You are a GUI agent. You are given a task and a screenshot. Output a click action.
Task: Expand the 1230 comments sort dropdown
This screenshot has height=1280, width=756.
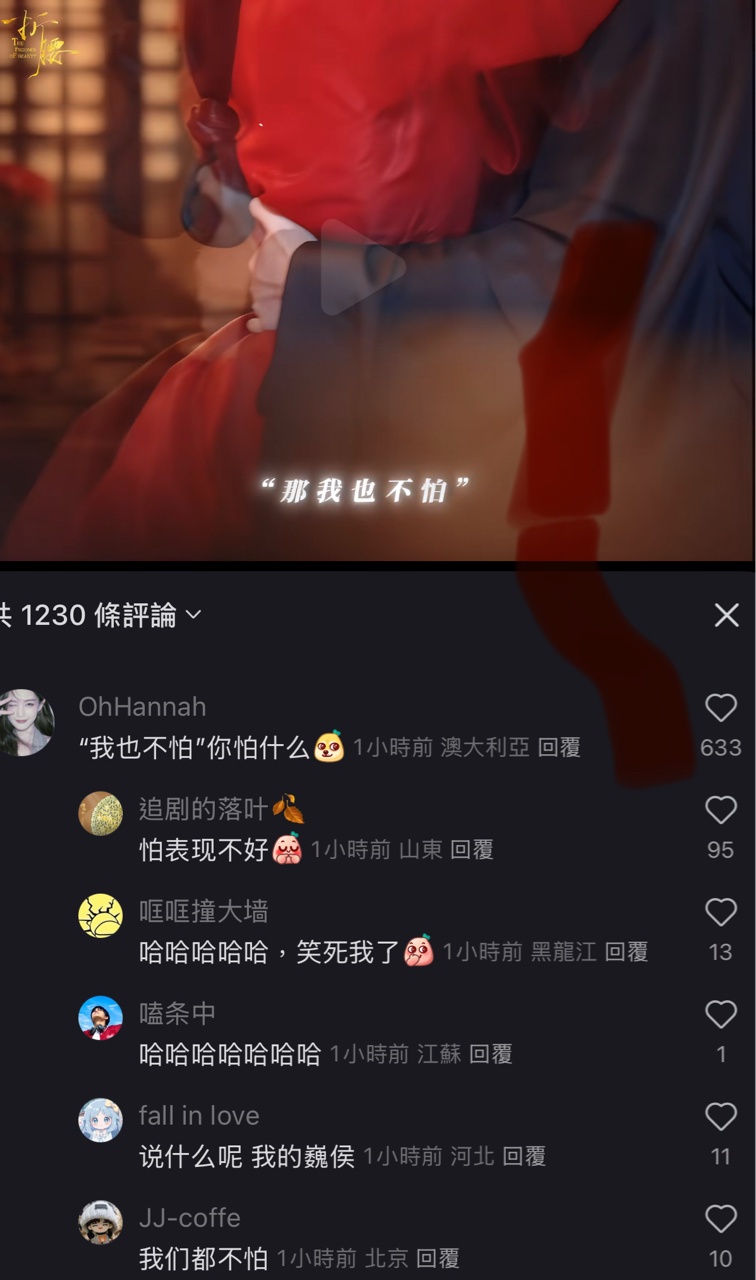pyautogui.click(x=193, y=615)
